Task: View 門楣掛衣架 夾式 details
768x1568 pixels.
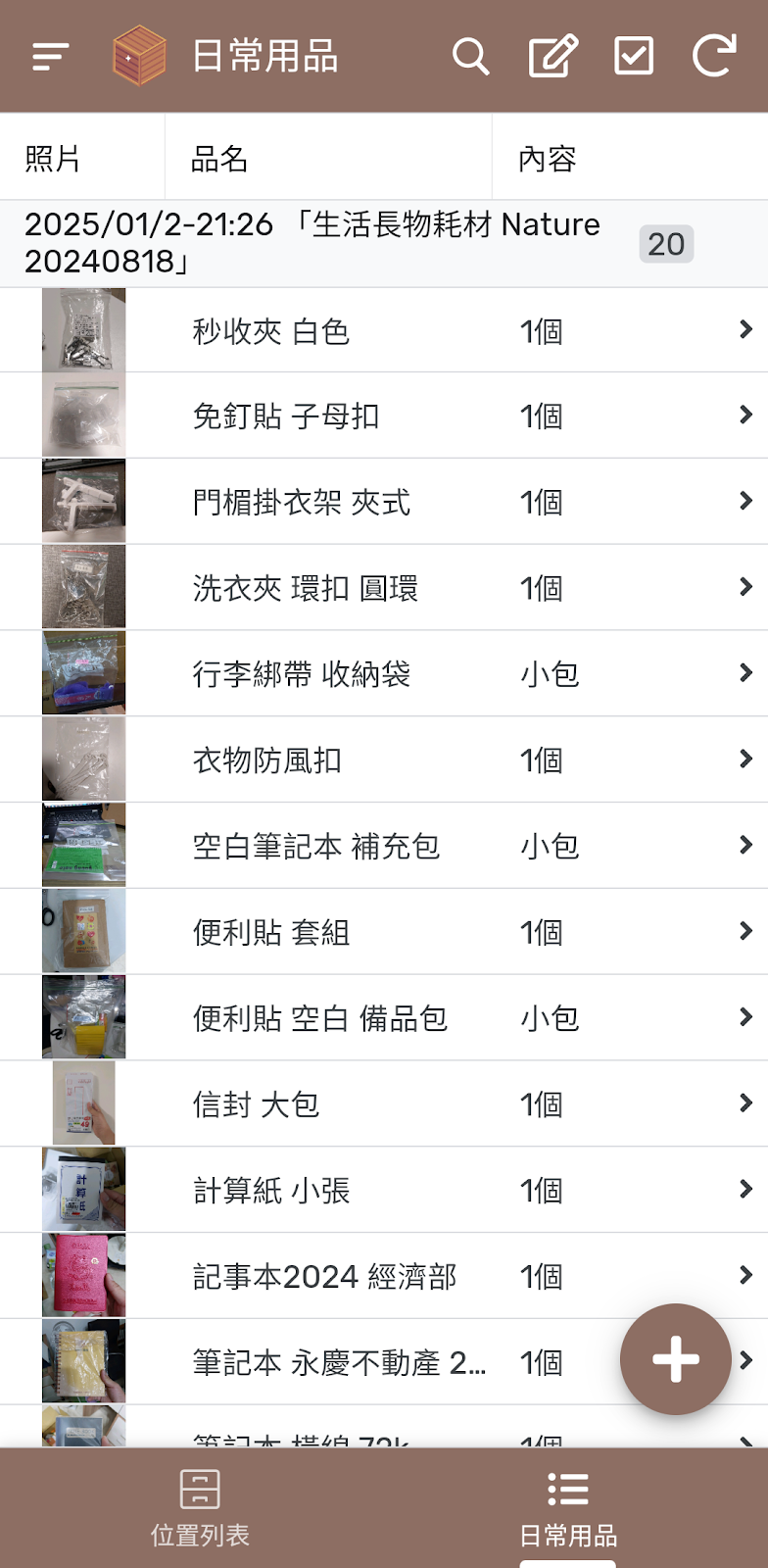Action: [384, 502]
